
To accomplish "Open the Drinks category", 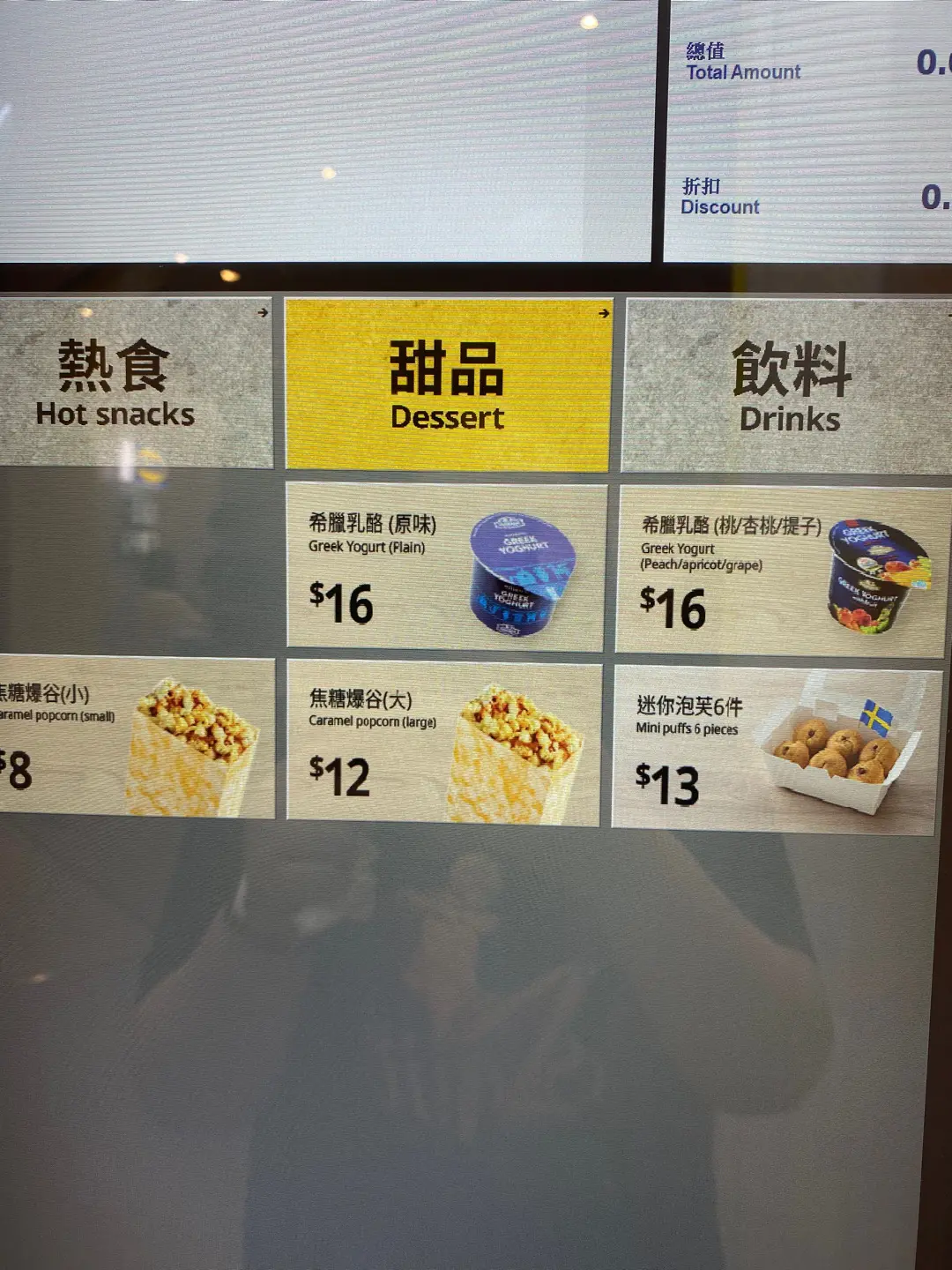I will 789,386.
